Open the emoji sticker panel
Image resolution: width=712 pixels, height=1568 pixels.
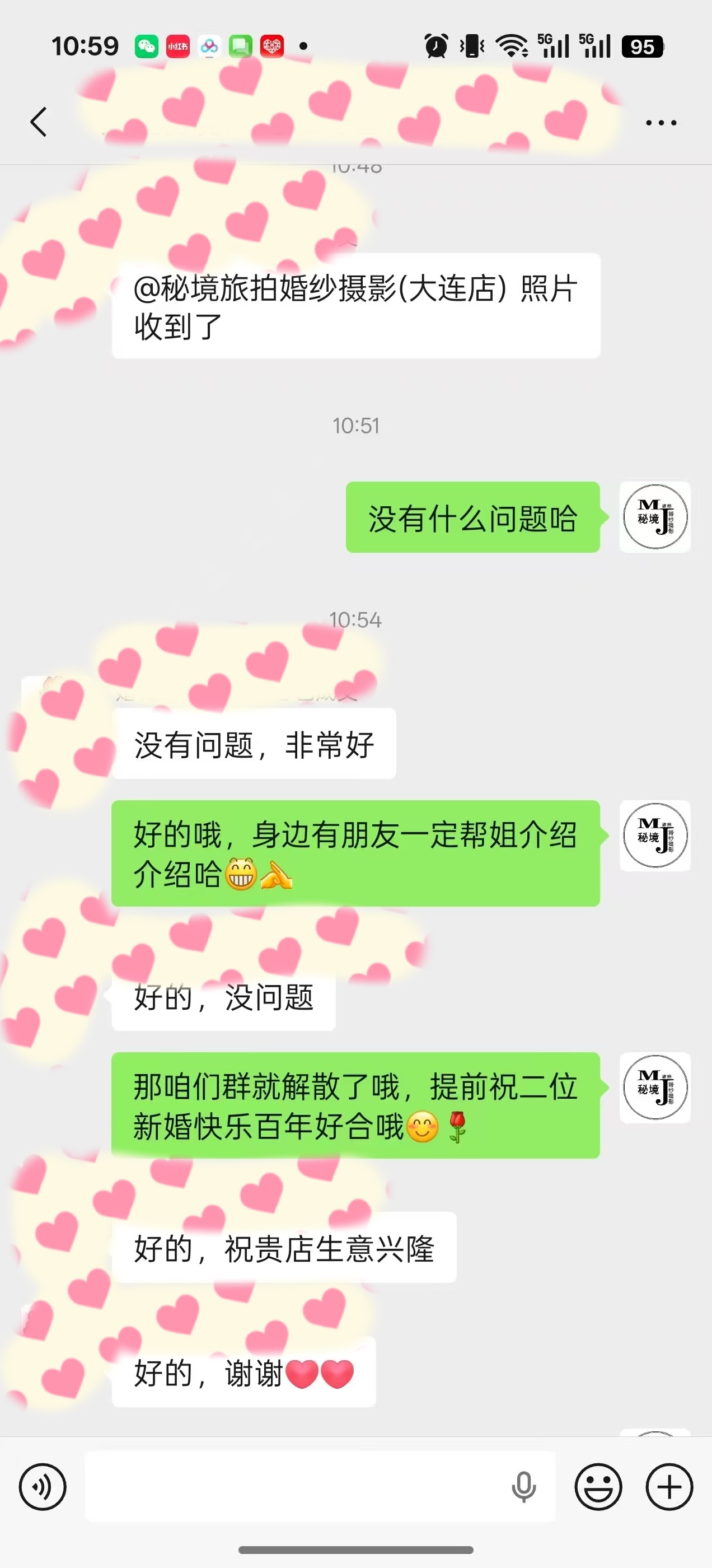click(x=598, y=1487)
